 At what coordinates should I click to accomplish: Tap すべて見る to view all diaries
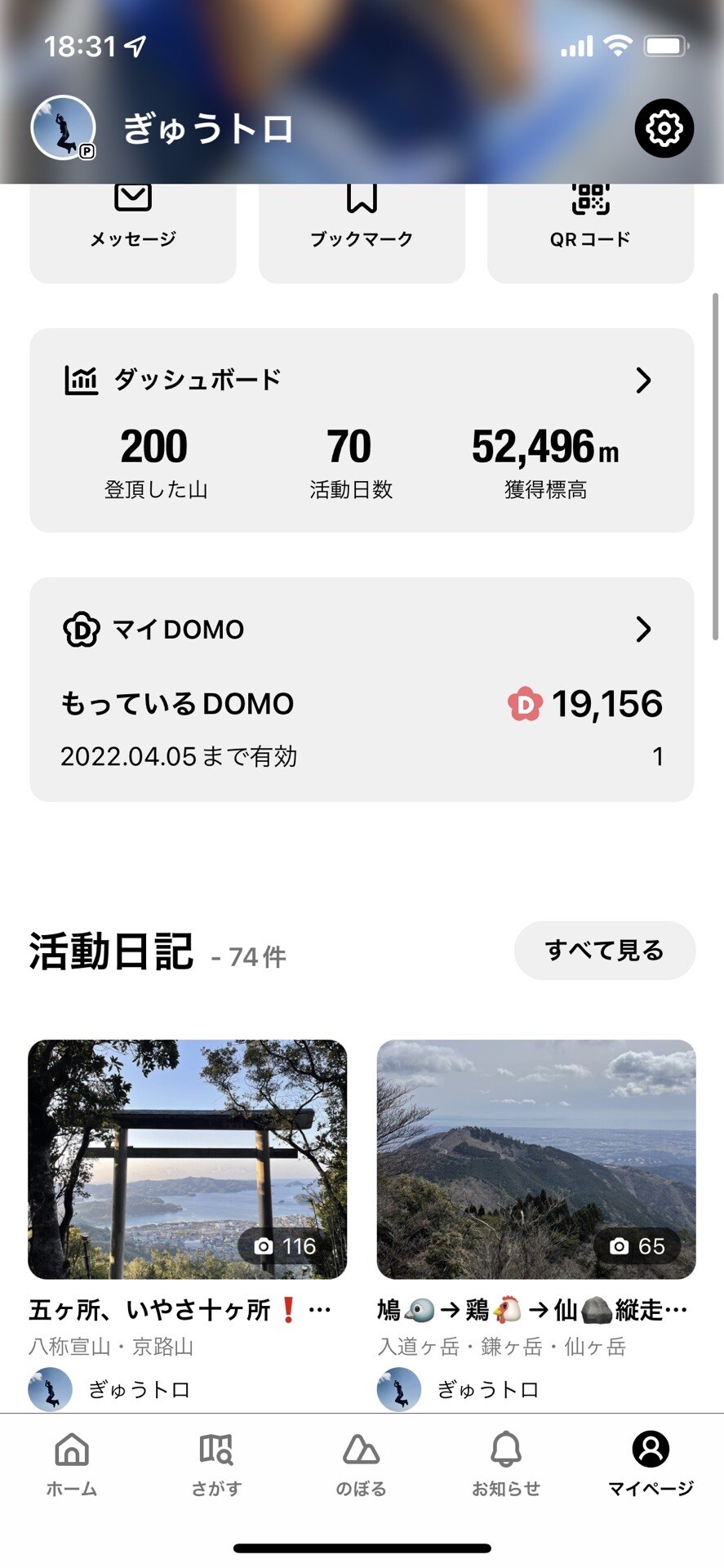coord(605,950)
